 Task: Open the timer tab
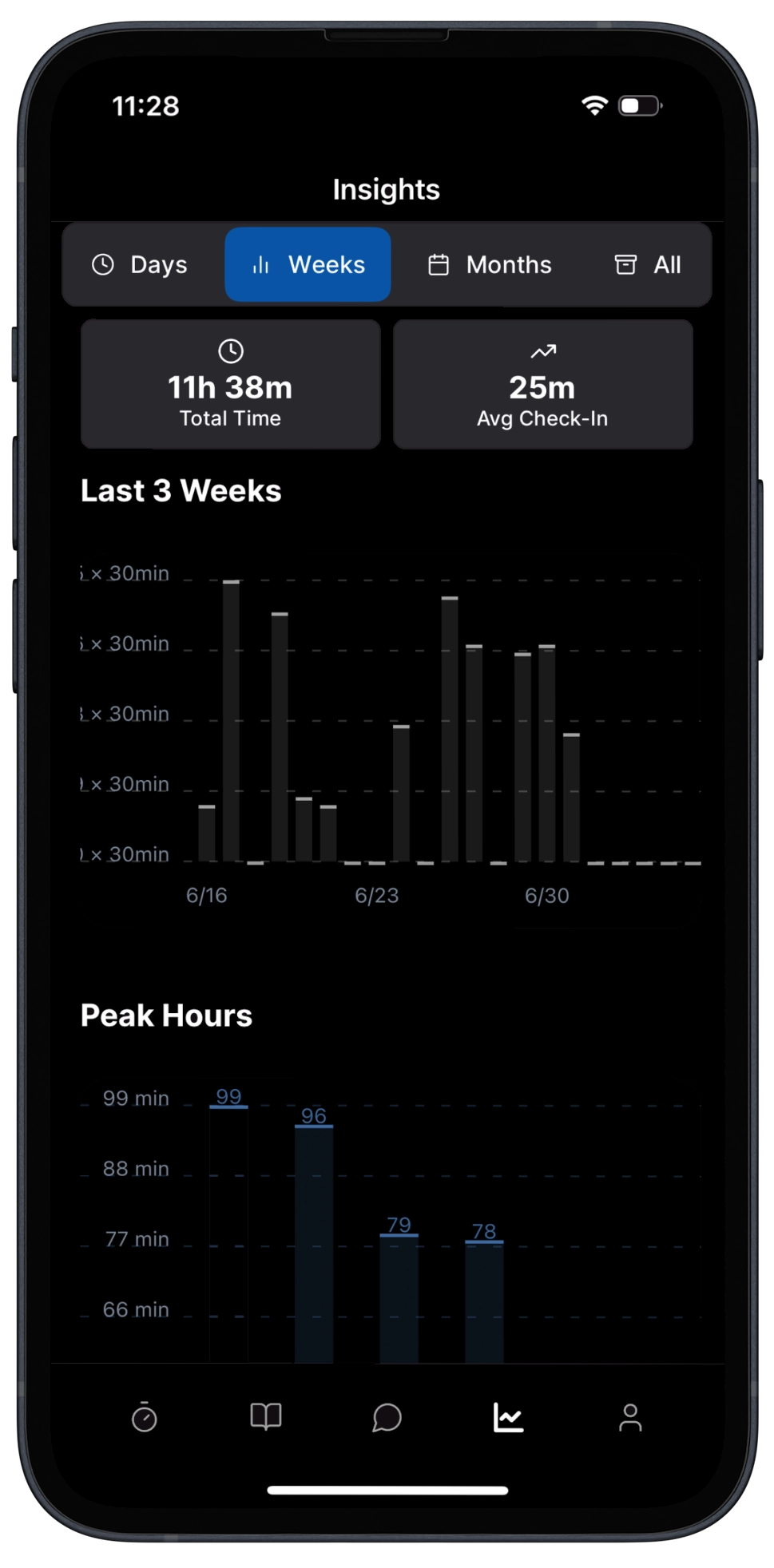click(x=145, y=1417)
